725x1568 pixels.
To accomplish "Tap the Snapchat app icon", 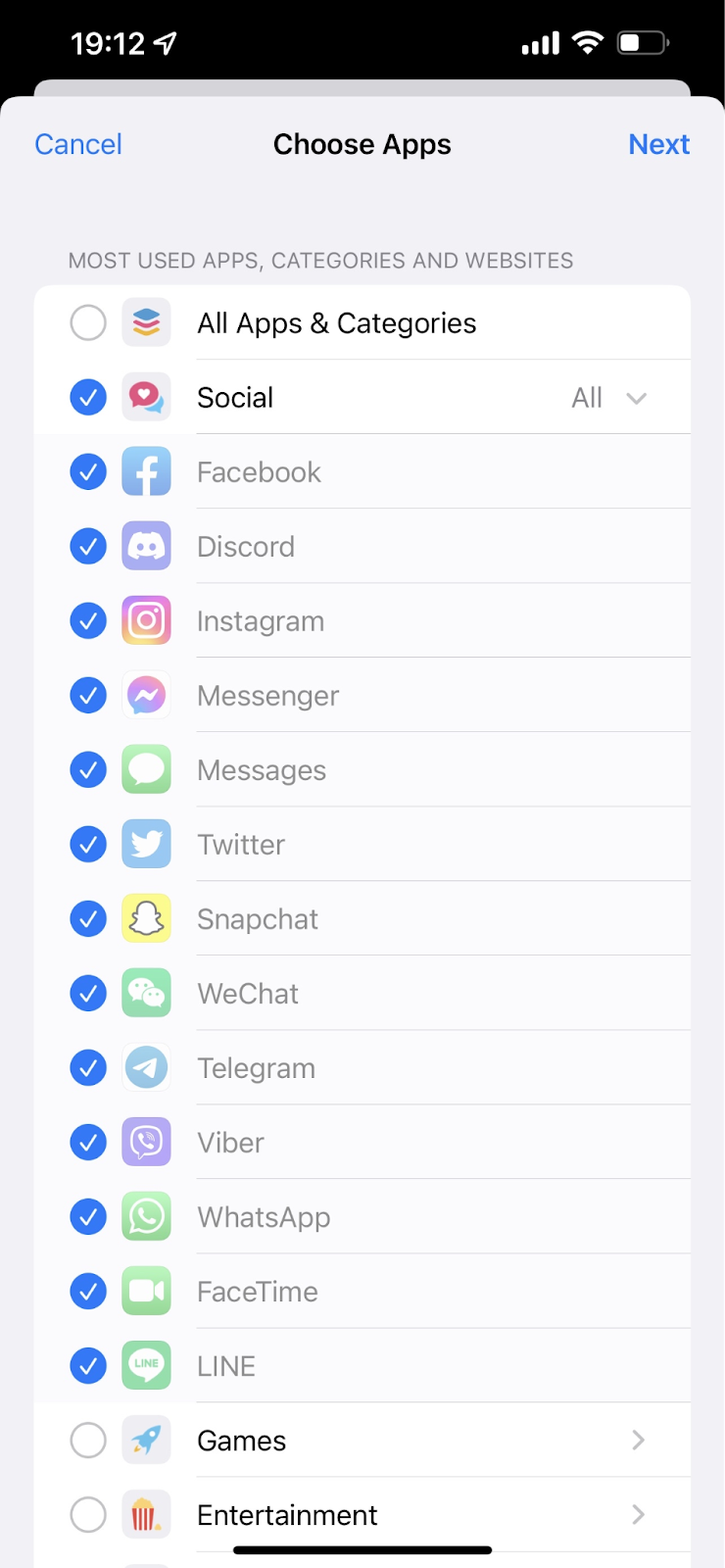I will 146,918.
